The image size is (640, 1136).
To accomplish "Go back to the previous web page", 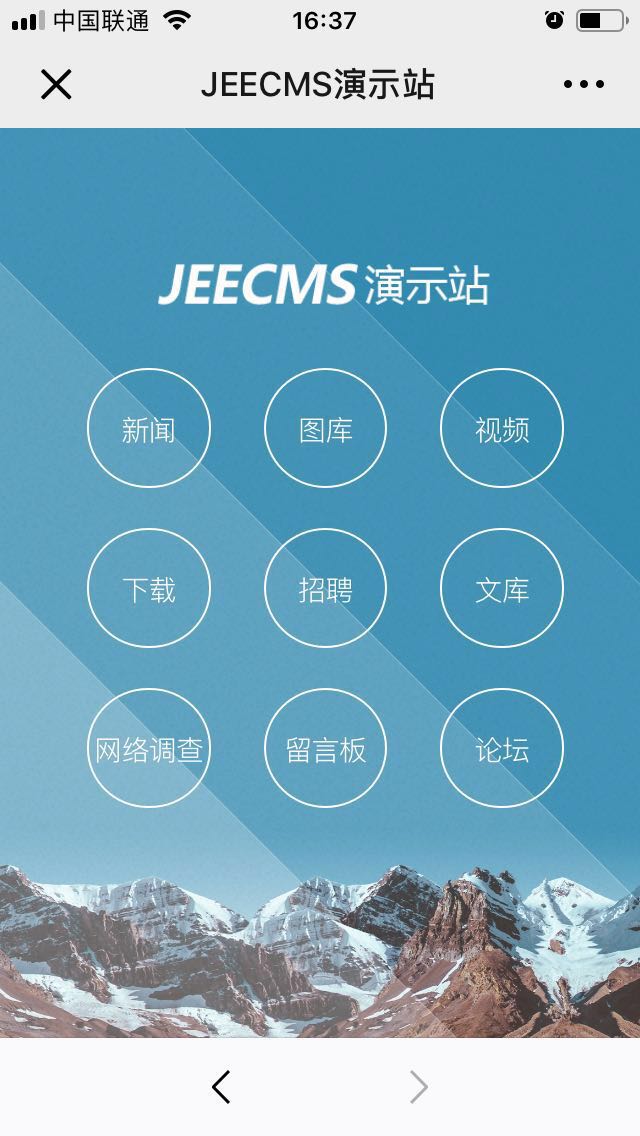I will [x=221, y=1087].
